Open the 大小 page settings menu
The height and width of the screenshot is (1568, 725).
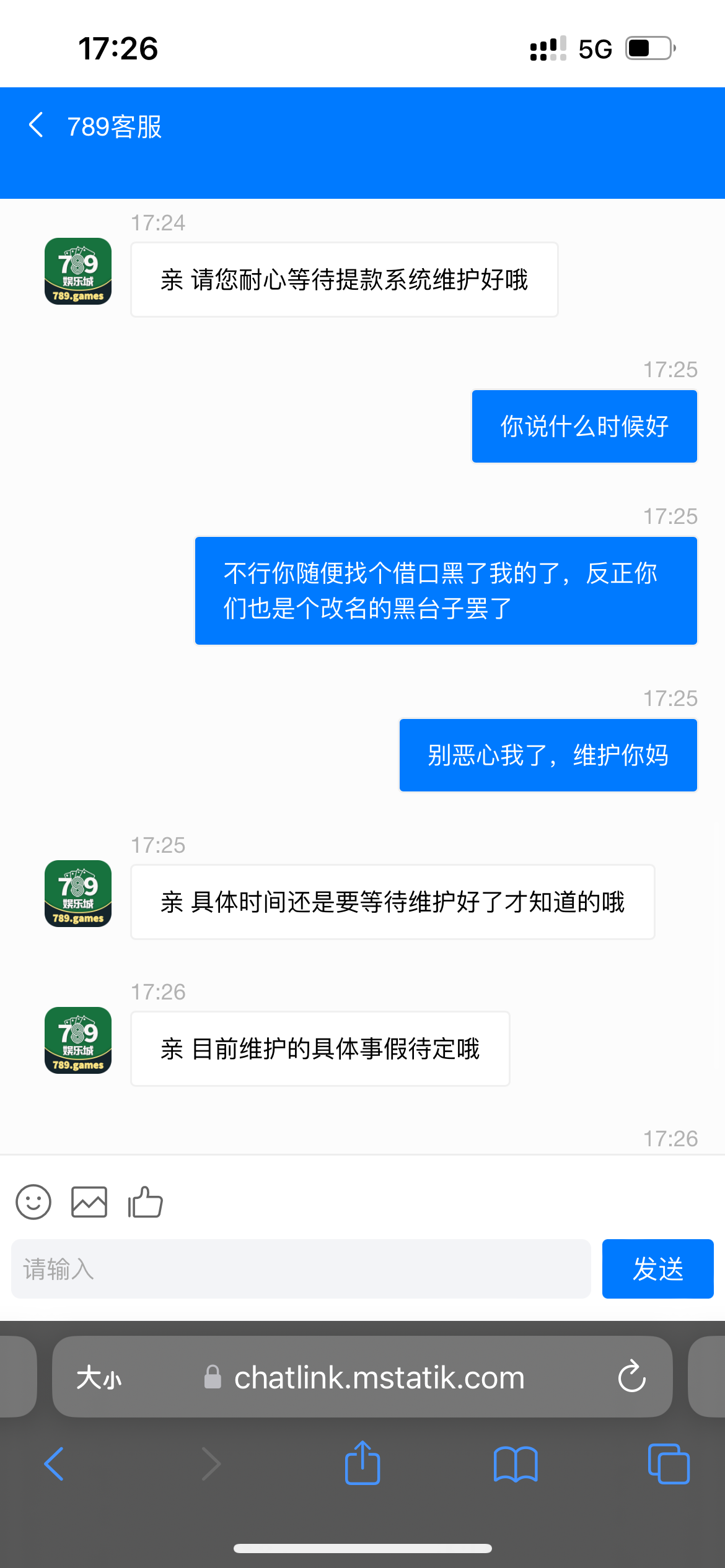99,1378
